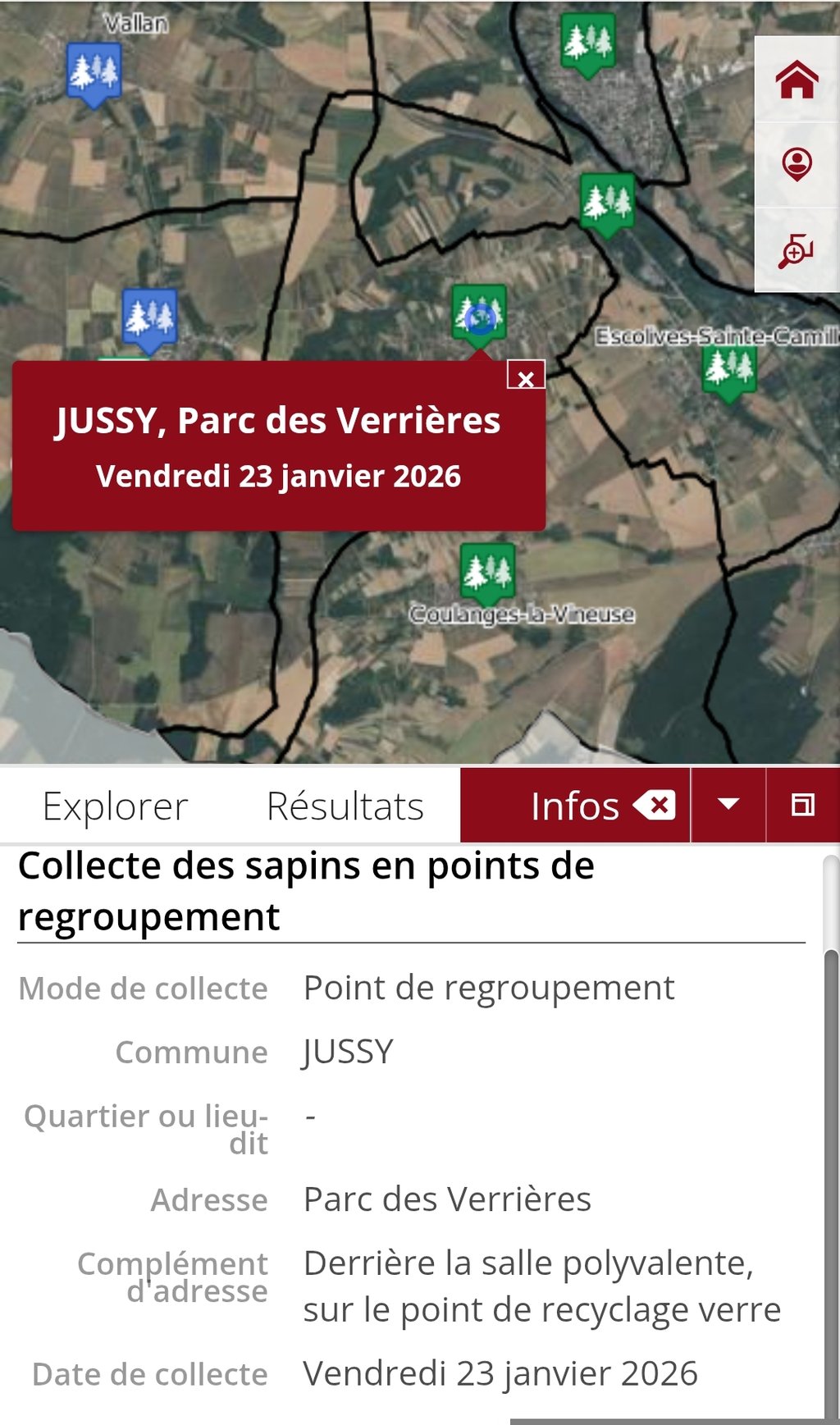Maximize the info panel window
Image resolution: width=840 pixels, height=1425 pixels.
[803, 805]
